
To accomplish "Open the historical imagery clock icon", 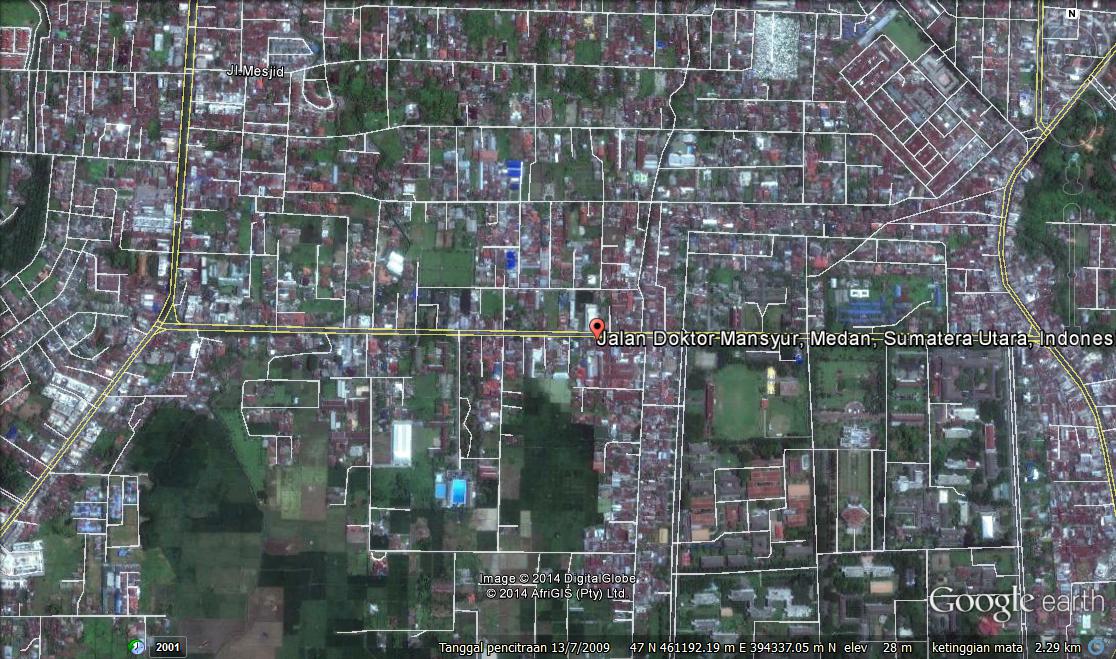I will [137, 646].
